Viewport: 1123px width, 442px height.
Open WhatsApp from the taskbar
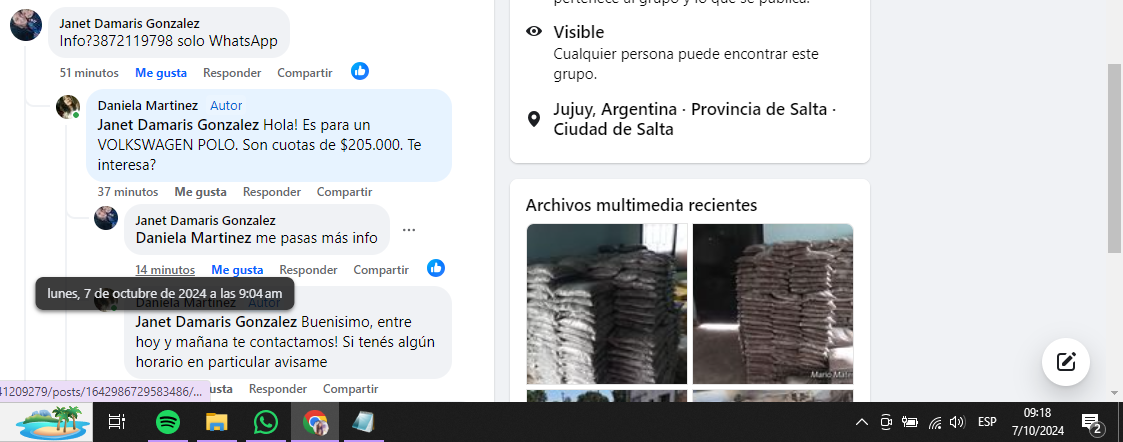click(265, 422)
